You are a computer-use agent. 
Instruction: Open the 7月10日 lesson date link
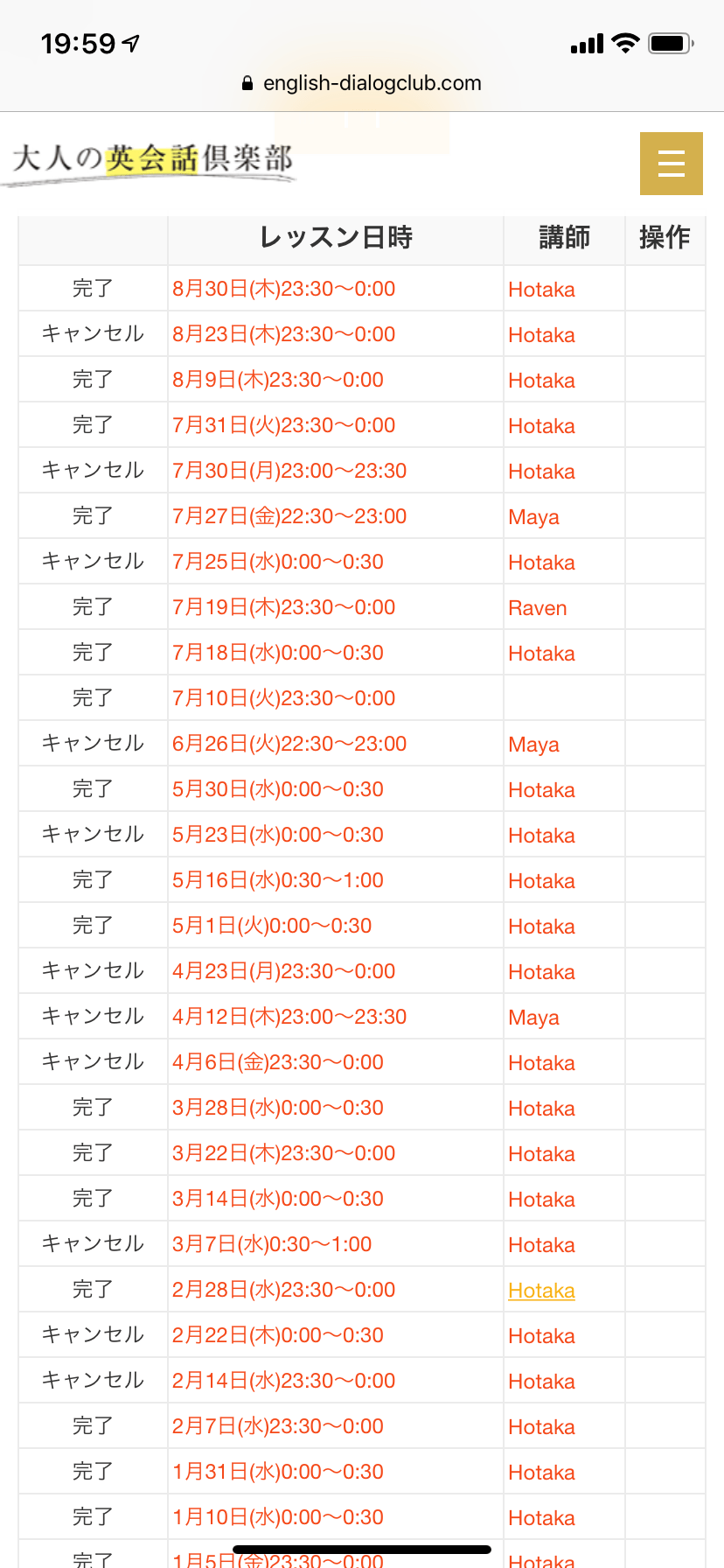click(283, 698)
